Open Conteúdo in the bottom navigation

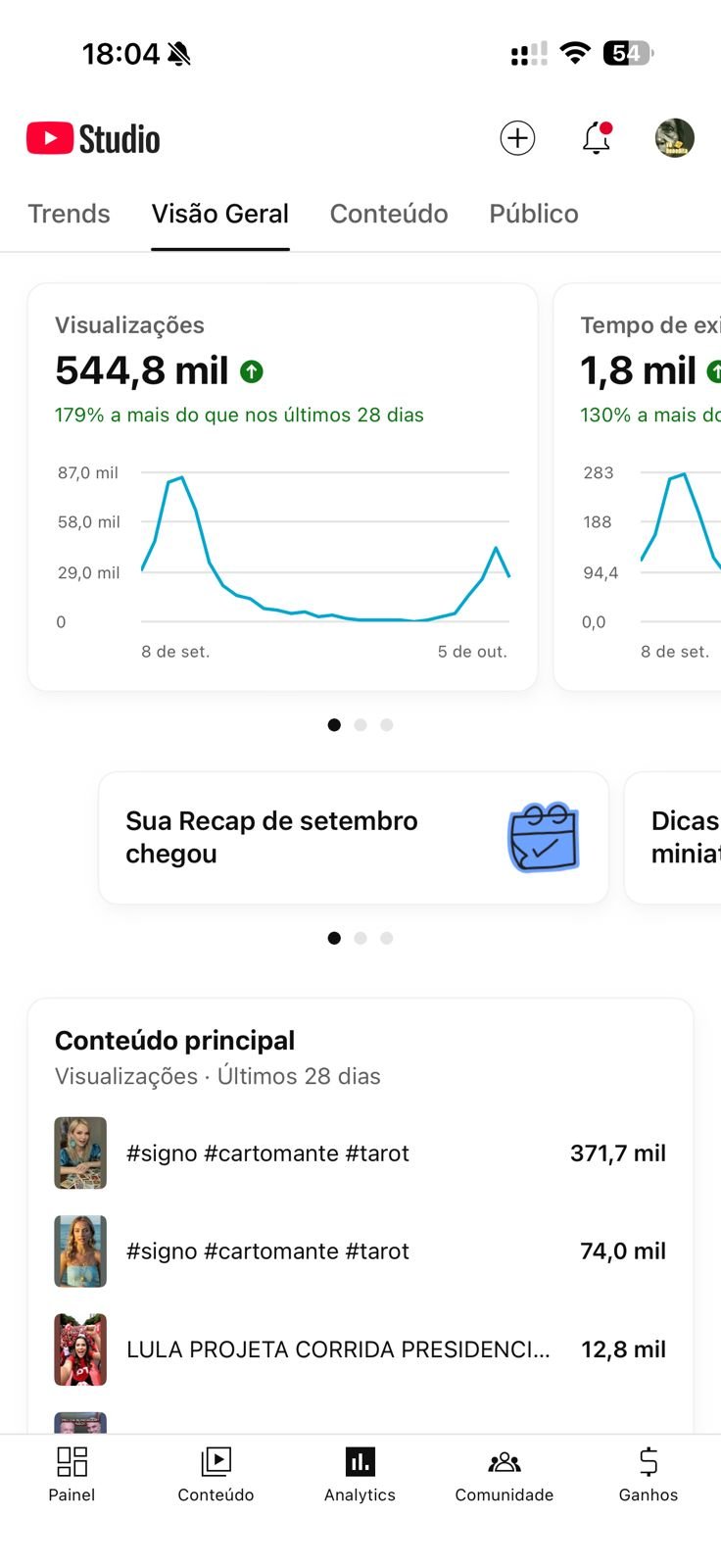(x=216, y=1474)
